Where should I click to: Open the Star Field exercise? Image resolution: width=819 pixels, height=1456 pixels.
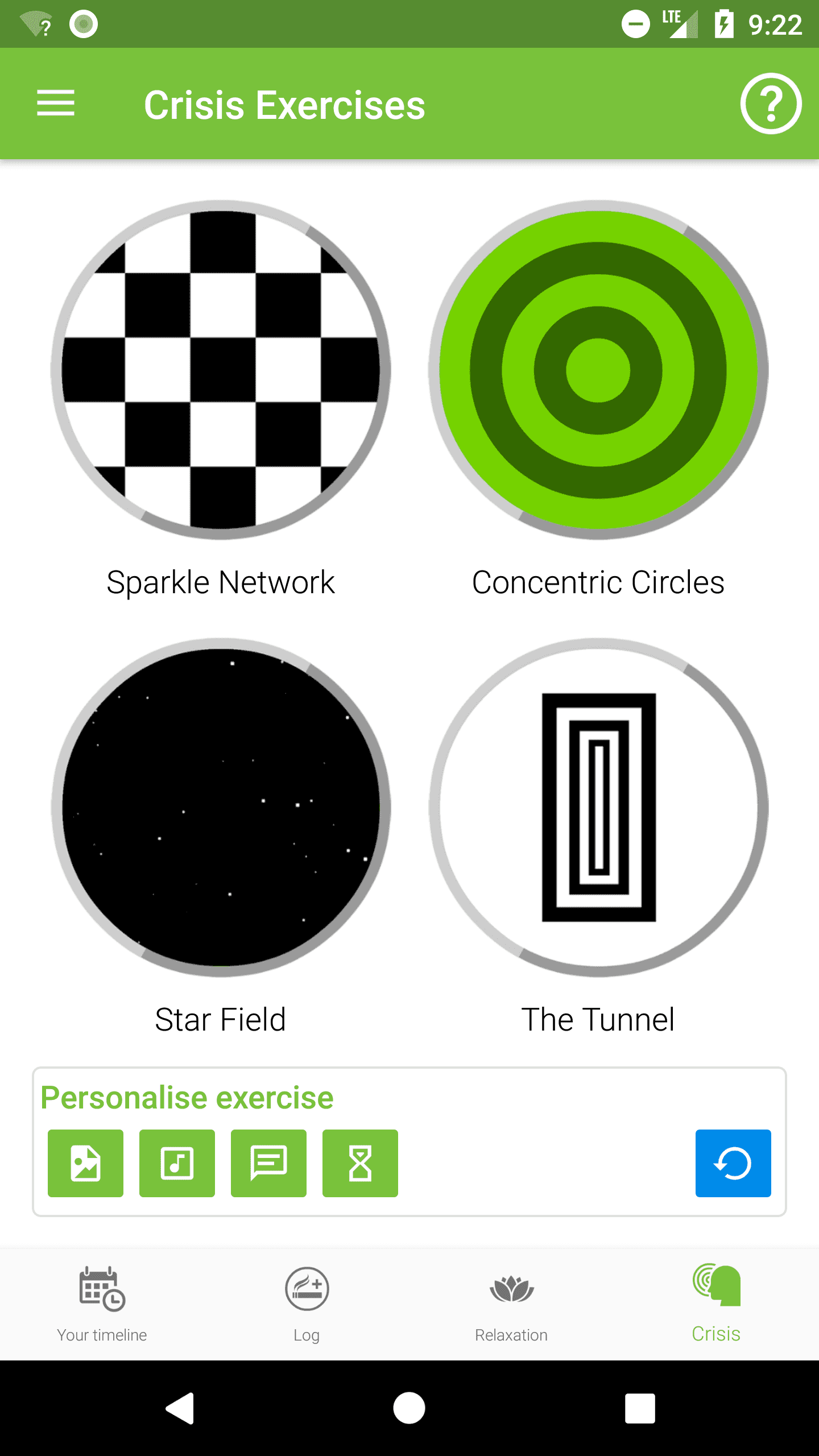coord(221,808)
